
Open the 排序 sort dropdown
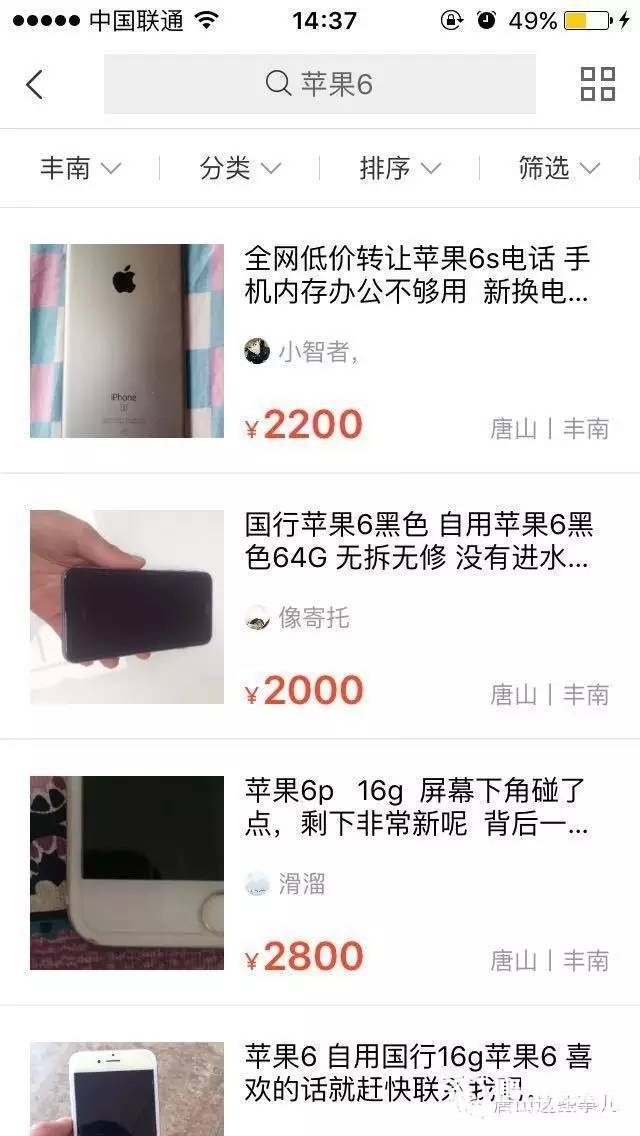[400, 168]
